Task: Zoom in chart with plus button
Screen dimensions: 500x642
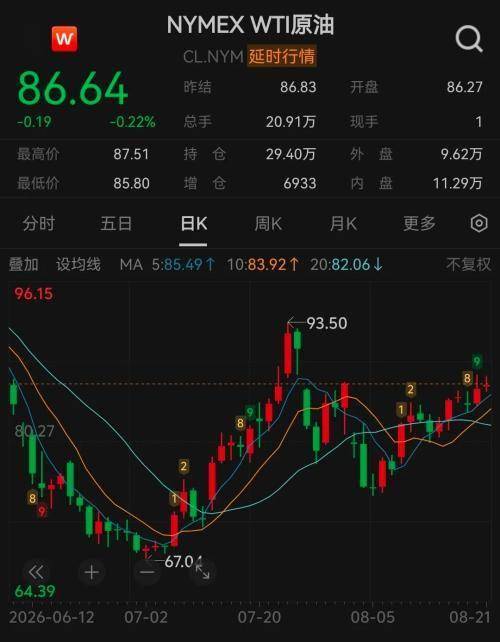Action: [92, 572]
